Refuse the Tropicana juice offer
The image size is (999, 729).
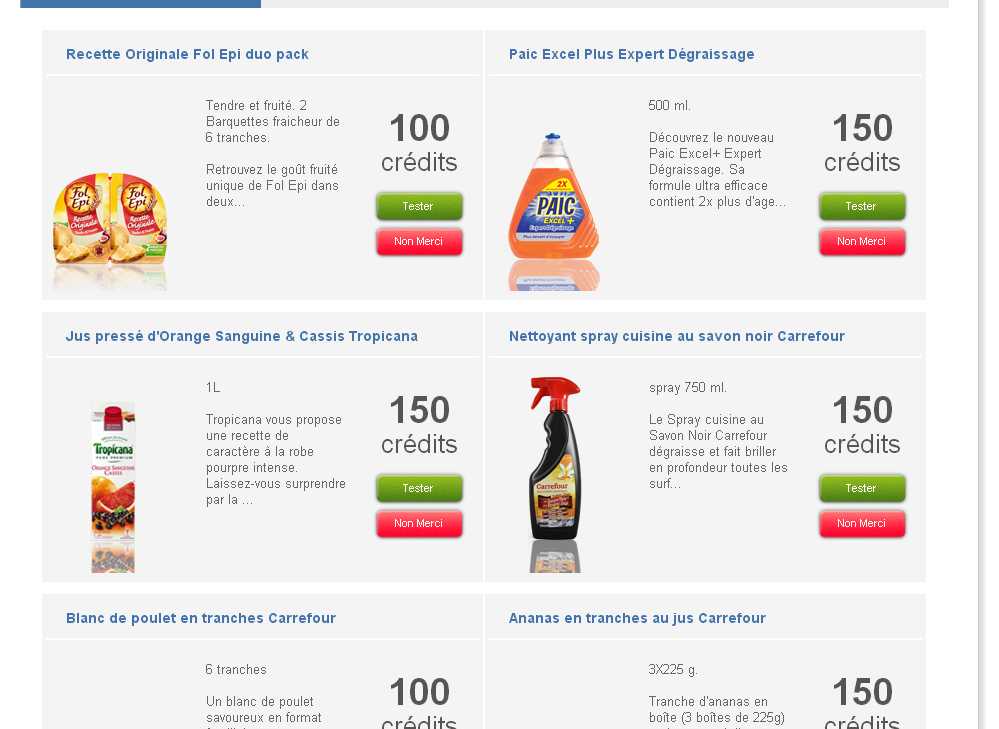coord(419,523)
